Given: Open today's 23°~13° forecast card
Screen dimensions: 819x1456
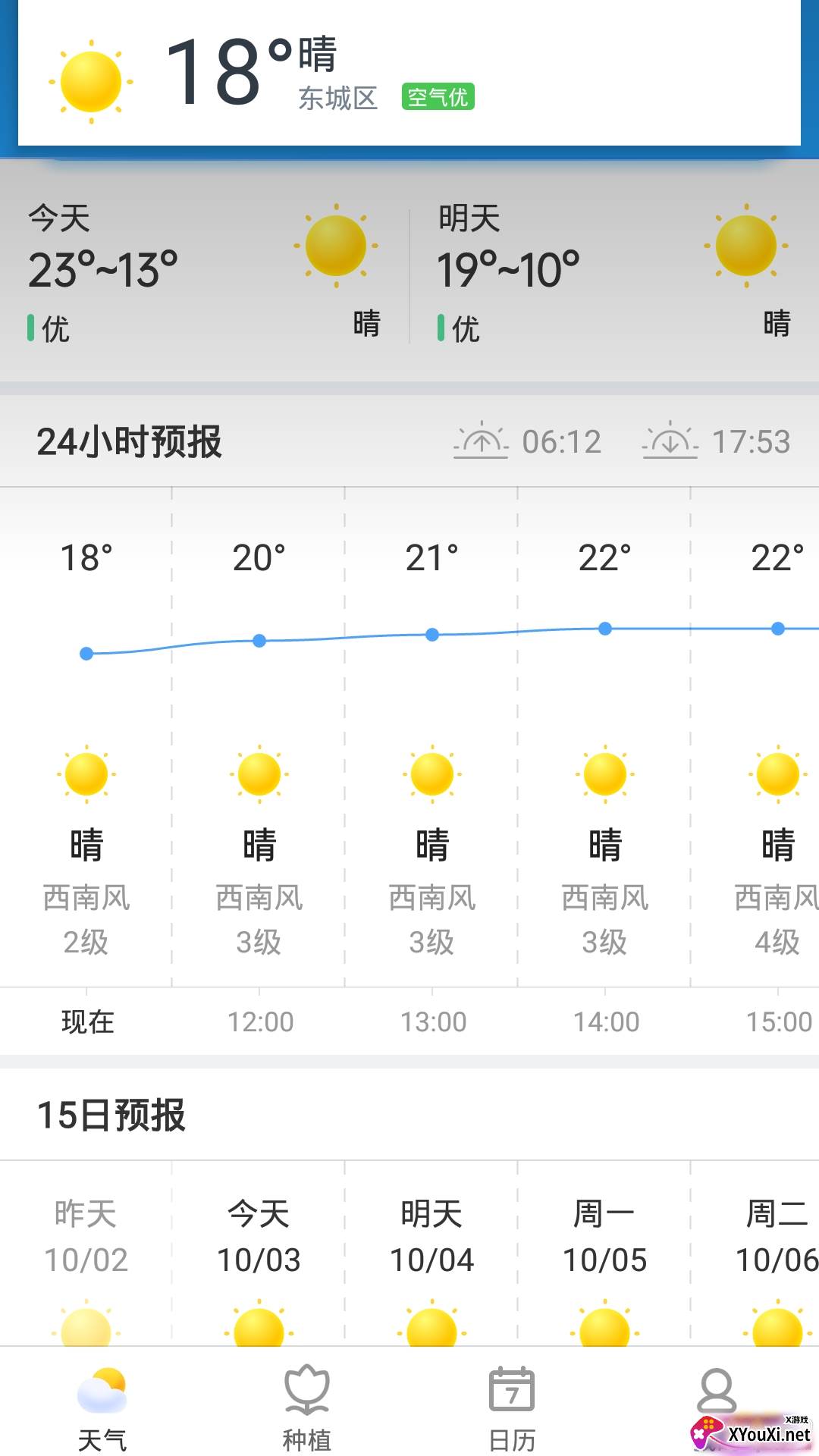Looking at the screenshot, I should tap(203, 273).
